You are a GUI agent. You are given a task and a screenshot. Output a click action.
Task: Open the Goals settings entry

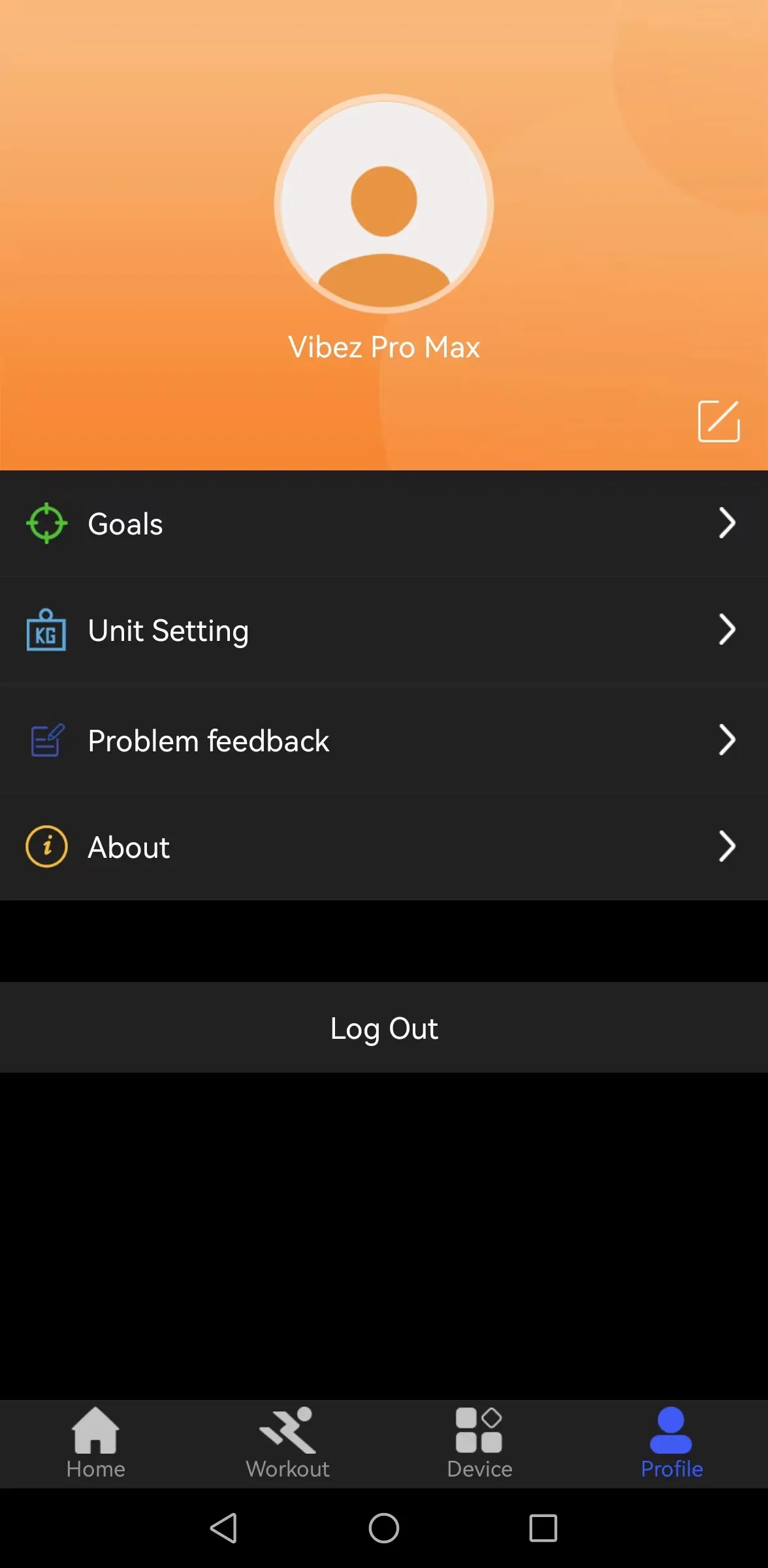pyautogui.click(x=384, y=523)
